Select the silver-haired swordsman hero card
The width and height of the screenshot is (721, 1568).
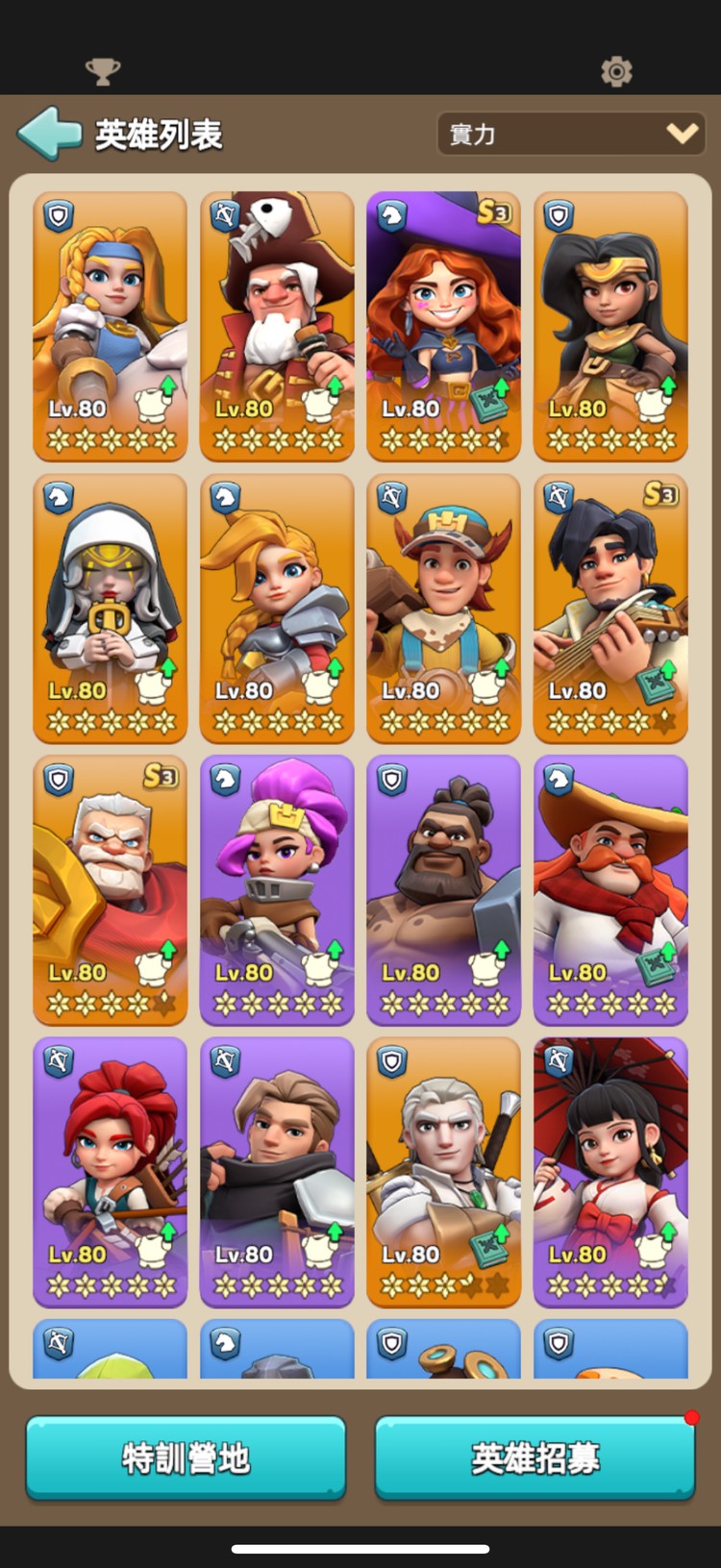point(443,1171)
